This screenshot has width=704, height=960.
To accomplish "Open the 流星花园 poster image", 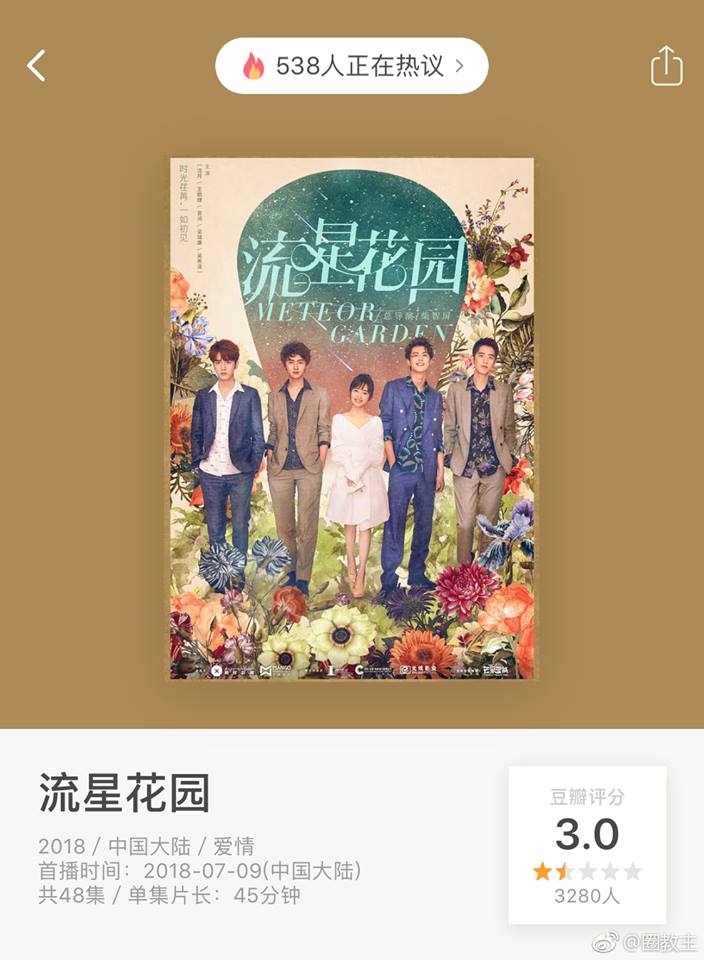I will (352, 418).
